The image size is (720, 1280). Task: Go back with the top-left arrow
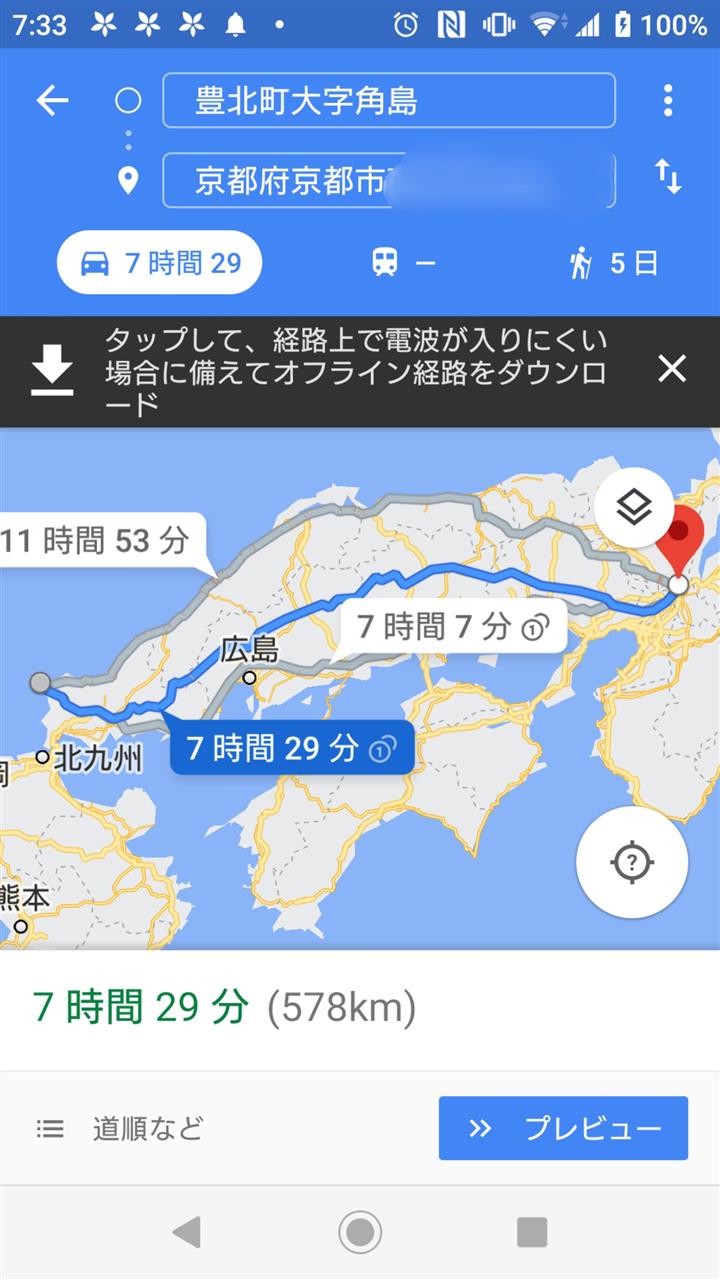(52, 101)
